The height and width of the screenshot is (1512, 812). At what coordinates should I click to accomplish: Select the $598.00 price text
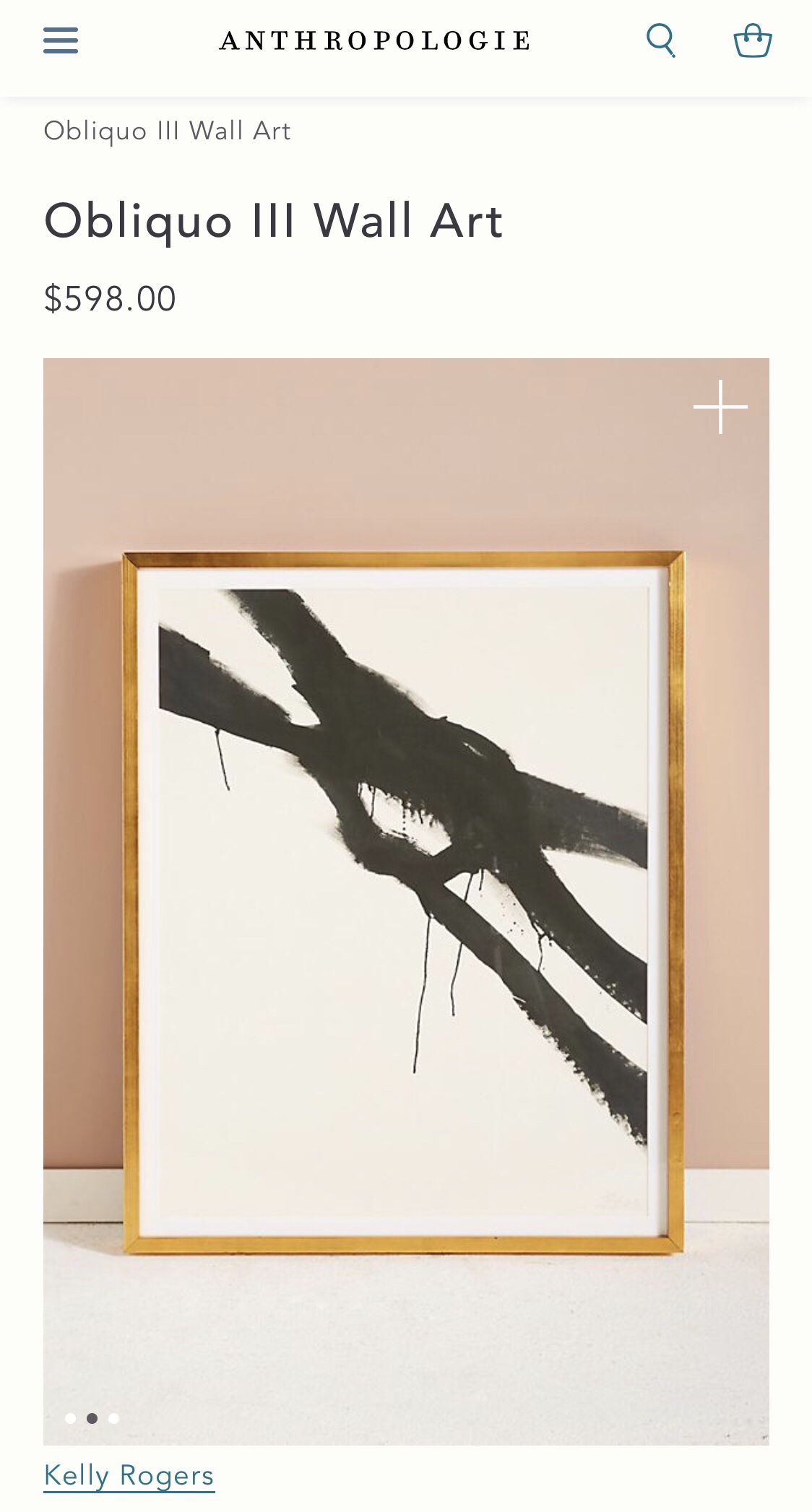(109, 297)
